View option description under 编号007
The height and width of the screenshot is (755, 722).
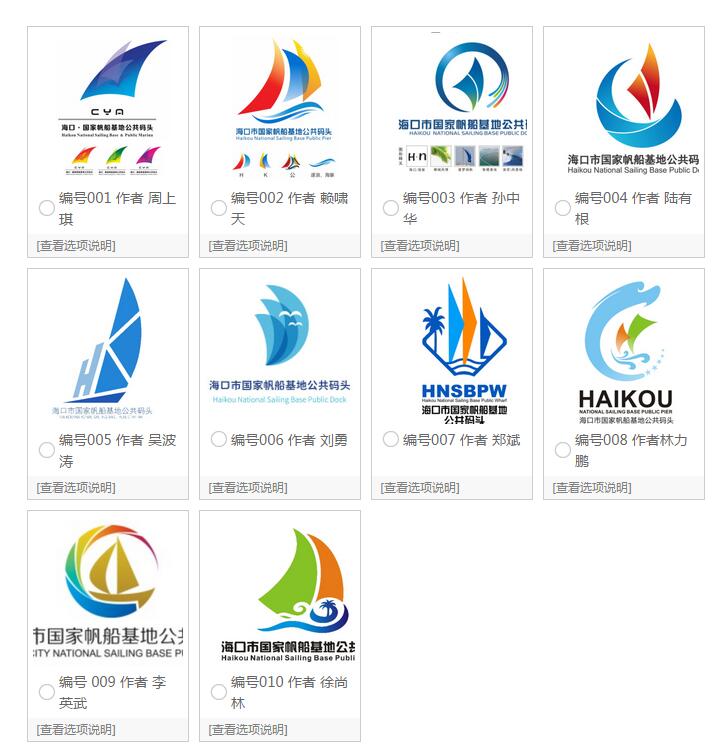pyautogui.click(x=420, y=488)
